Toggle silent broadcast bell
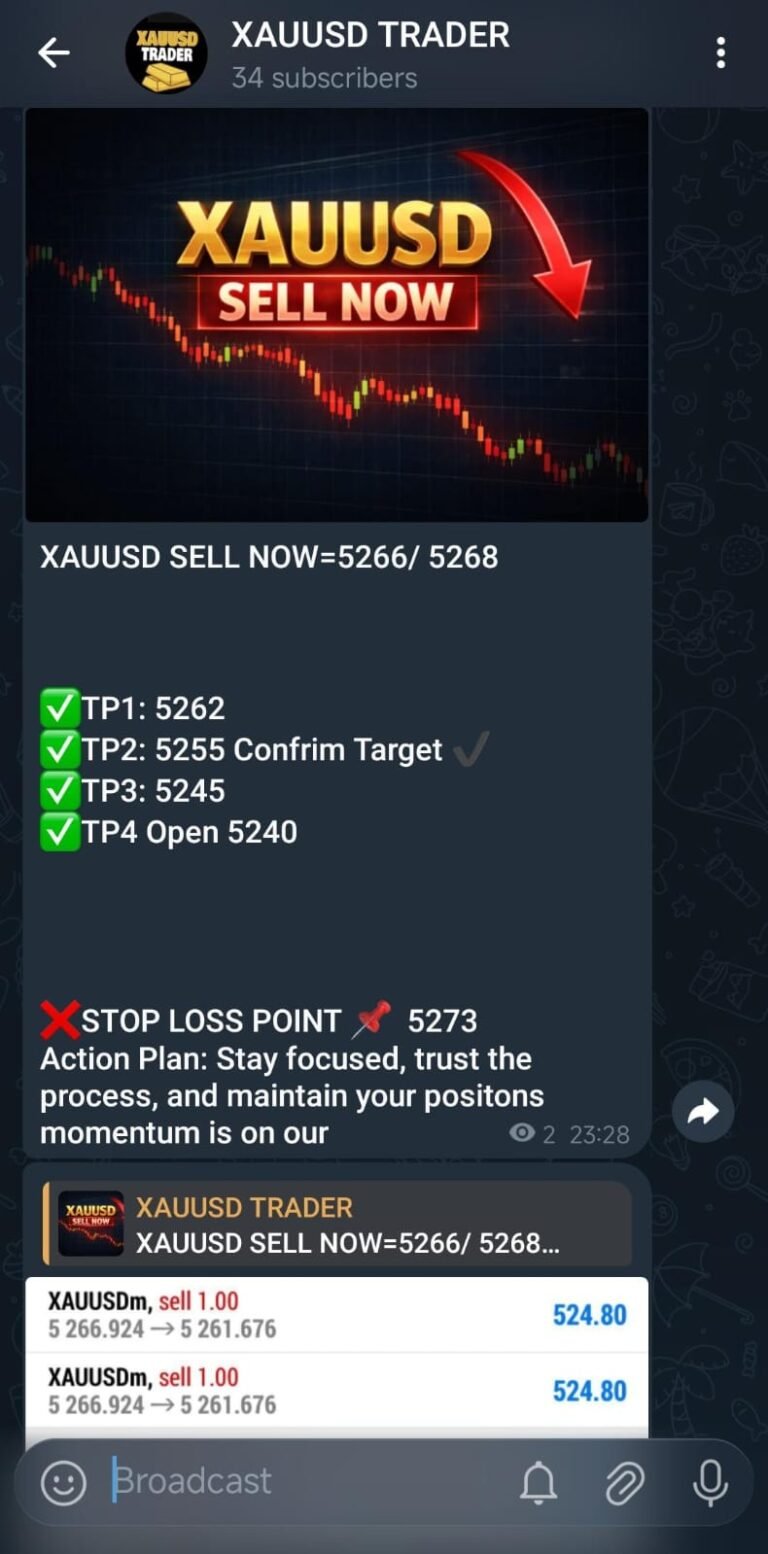 coord(538,1482)
